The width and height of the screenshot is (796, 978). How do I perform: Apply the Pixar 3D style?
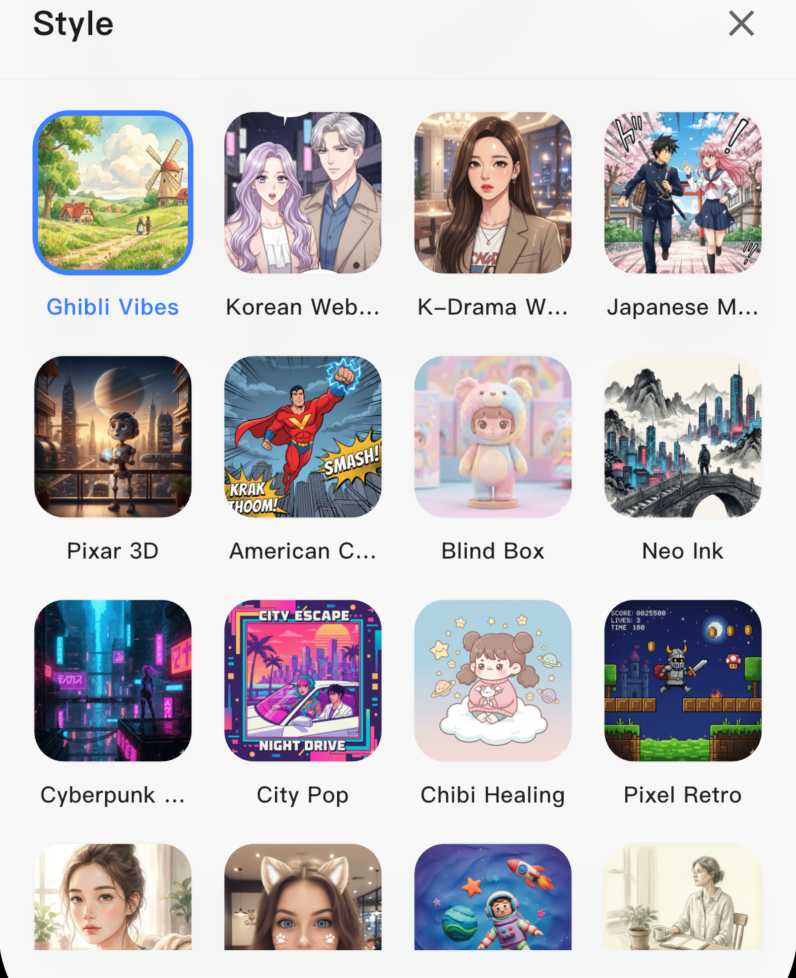[113, 437]
